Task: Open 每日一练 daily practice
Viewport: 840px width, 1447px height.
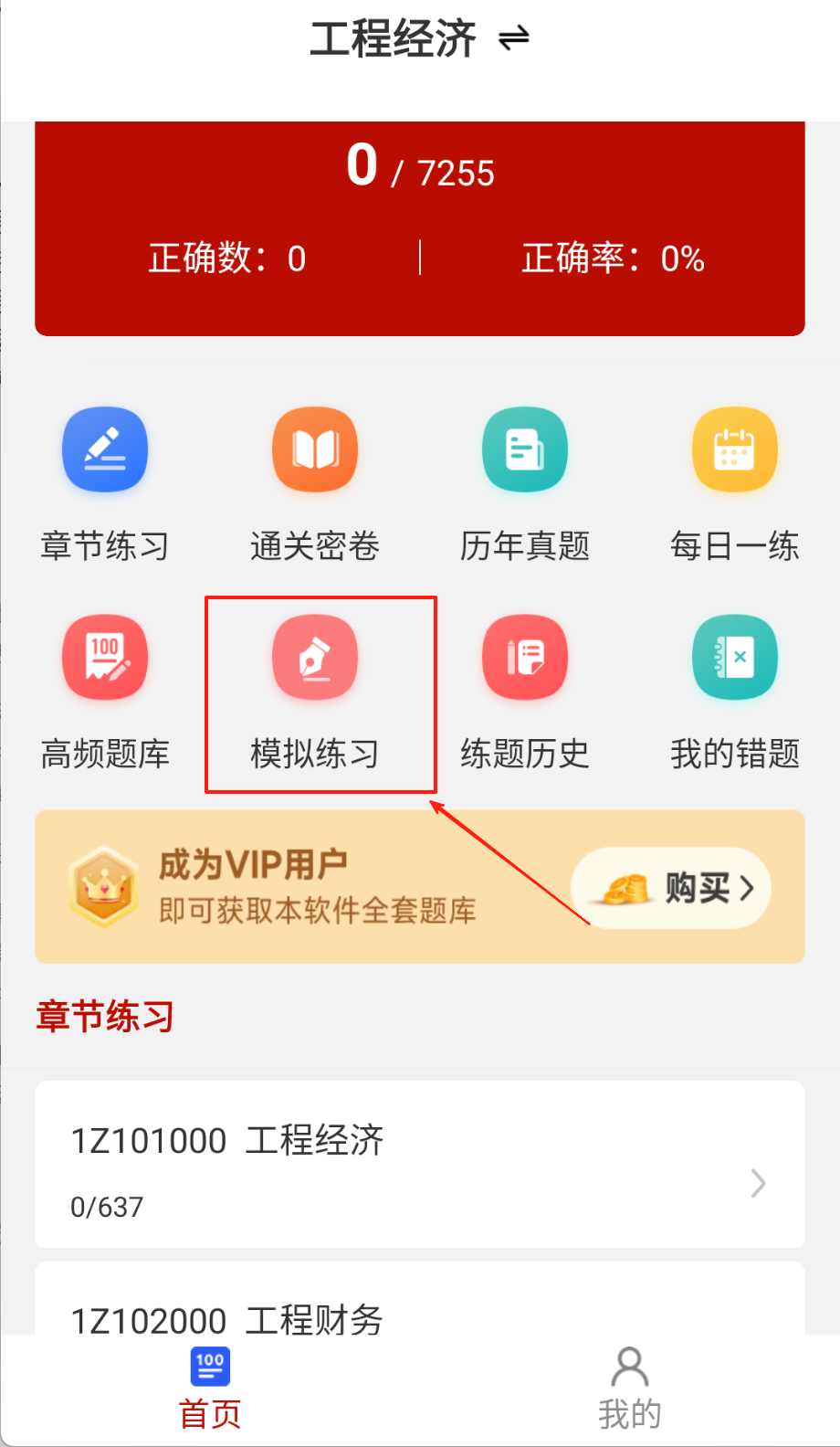Action: pyautogui.click(x=735, y=449)
